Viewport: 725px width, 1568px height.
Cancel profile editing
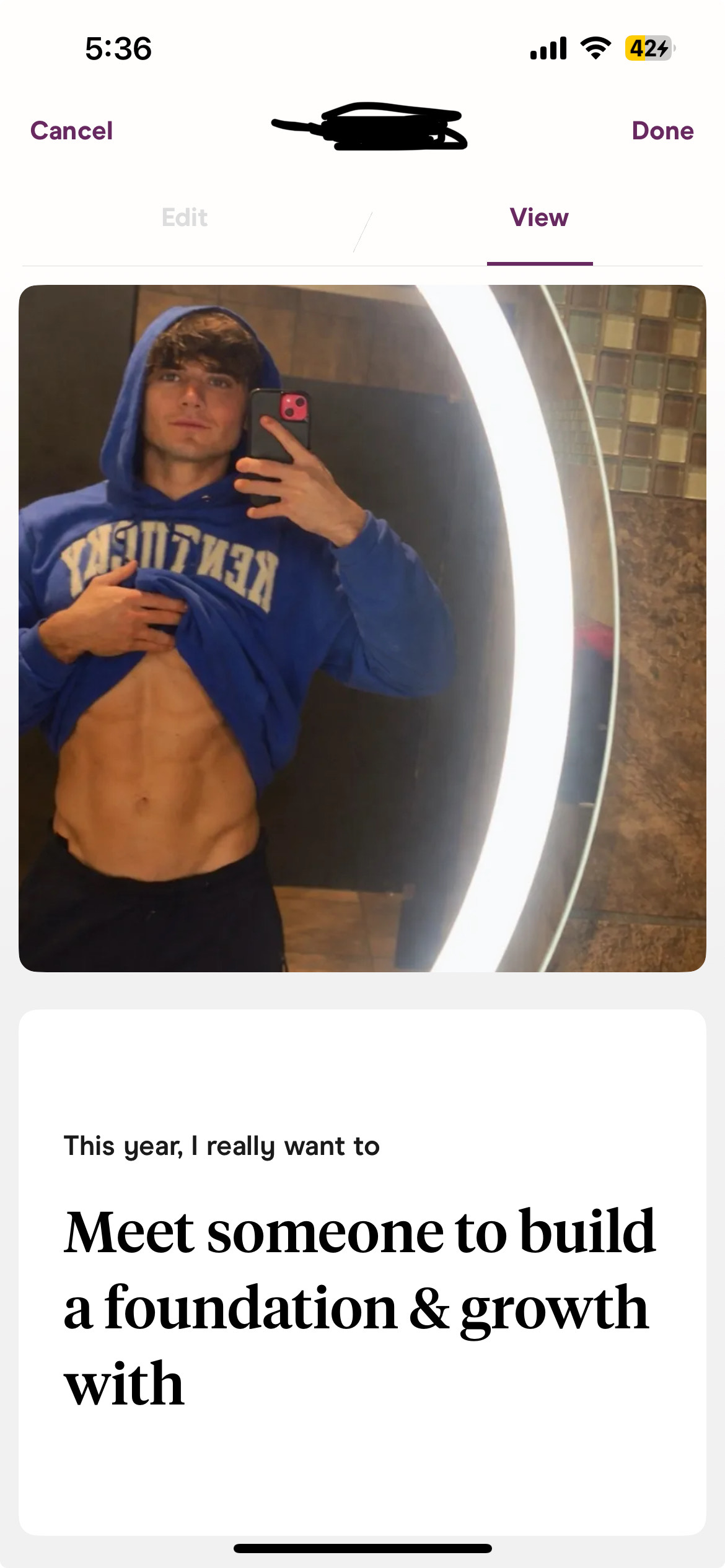click(71, 131)
